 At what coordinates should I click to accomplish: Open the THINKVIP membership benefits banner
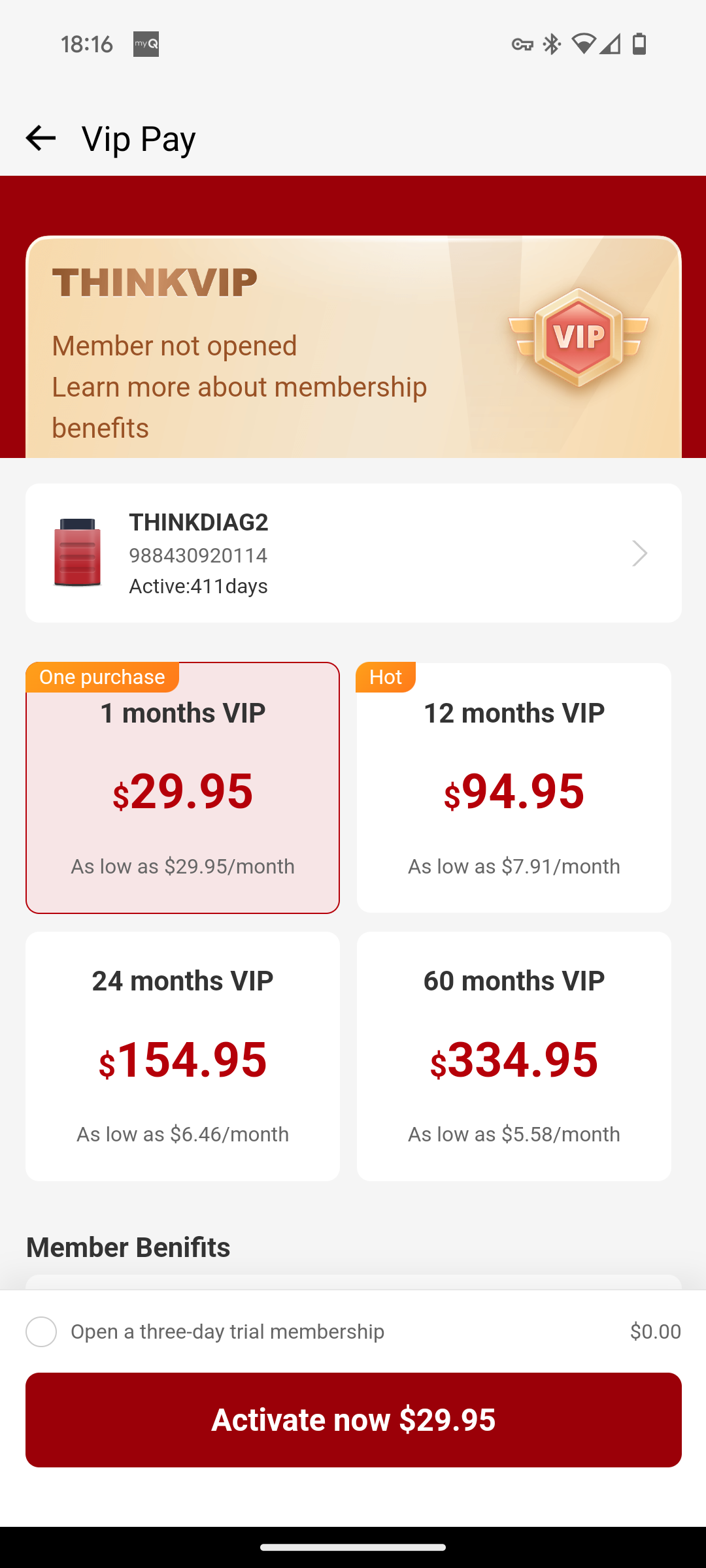pos(353,348)
